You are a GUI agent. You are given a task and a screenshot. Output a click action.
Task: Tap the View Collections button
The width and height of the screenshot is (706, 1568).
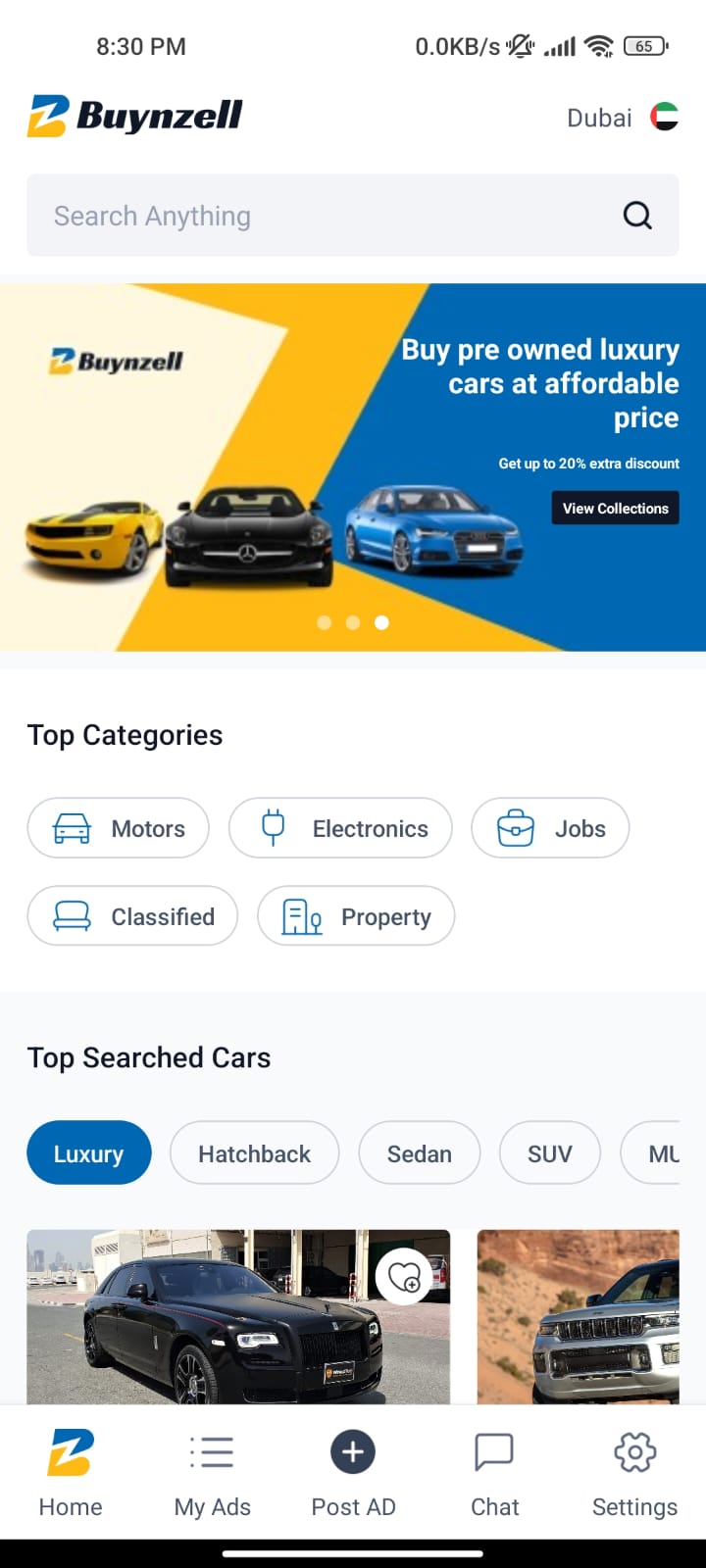point(615,508)
